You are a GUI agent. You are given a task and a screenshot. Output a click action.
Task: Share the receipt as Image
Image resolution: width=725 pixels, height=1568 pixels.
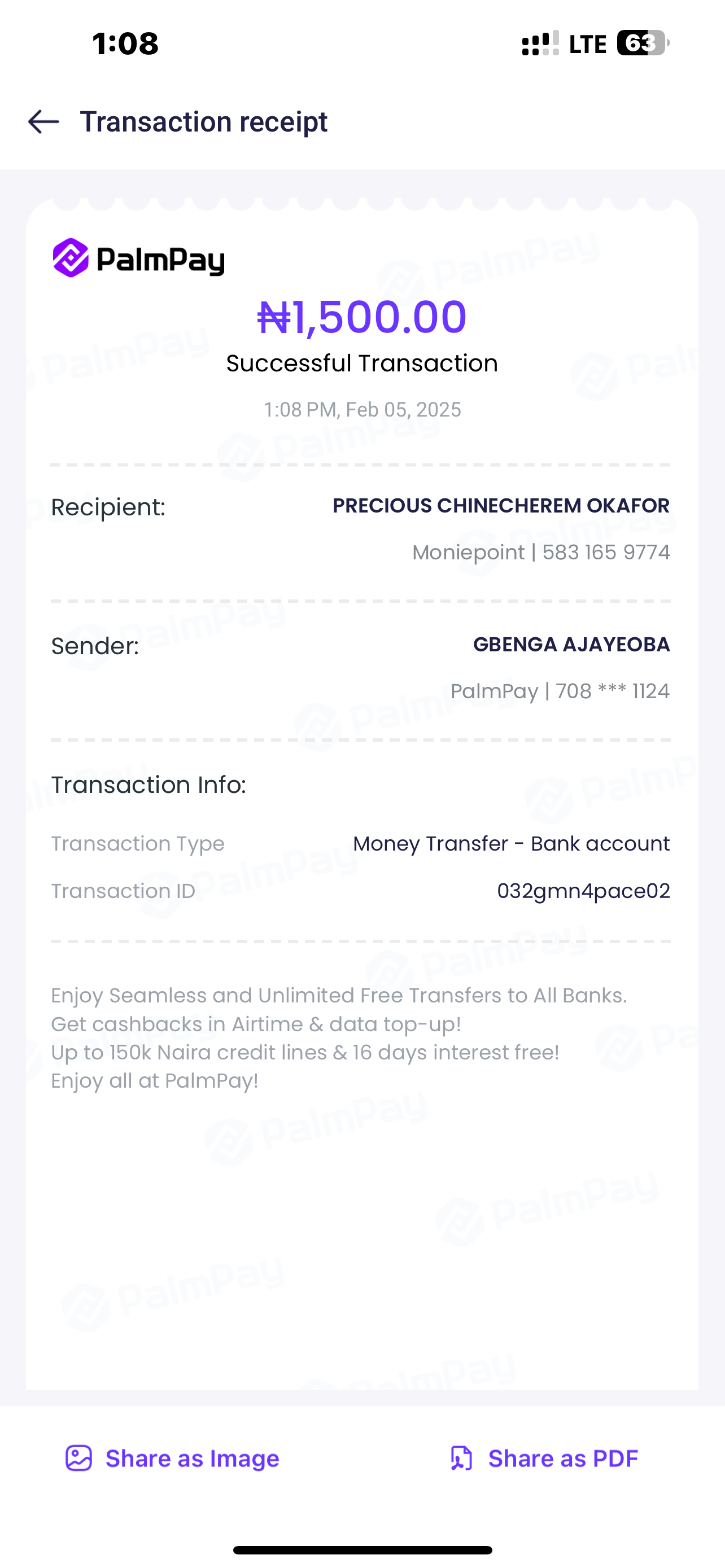click(172, 1458)
